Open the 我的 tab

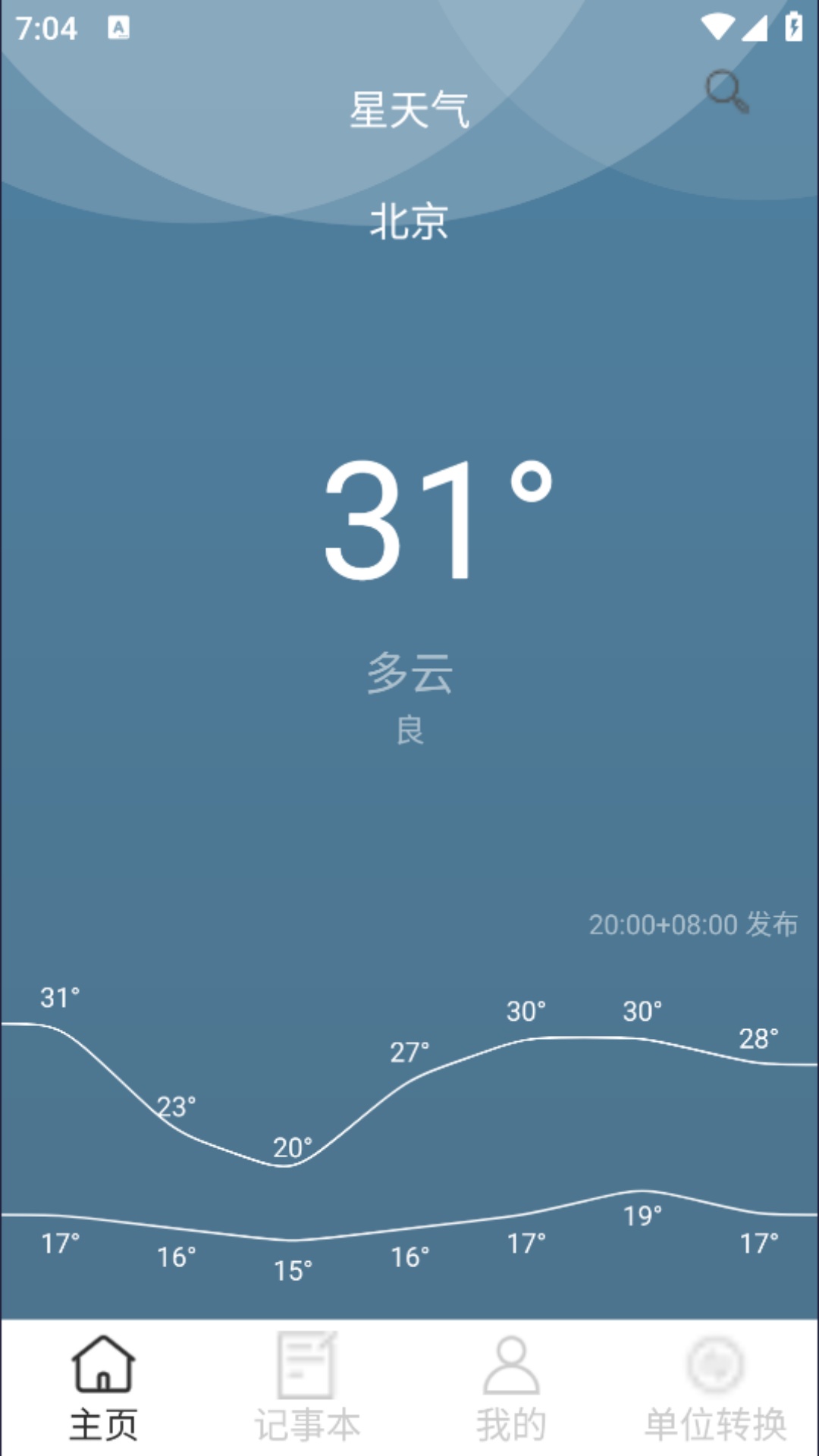pyautogui.click(x=511, y=1387)
